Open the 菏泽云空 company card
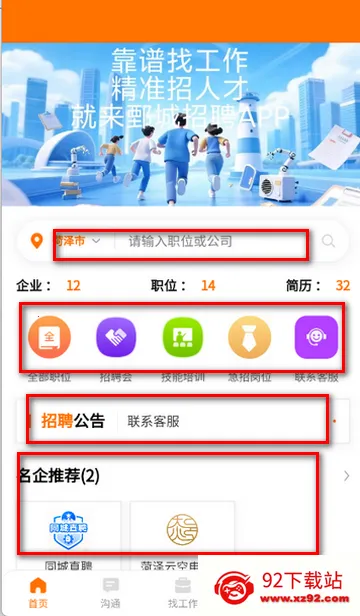This screenshot has height=616, width=360. coord(182,536)
